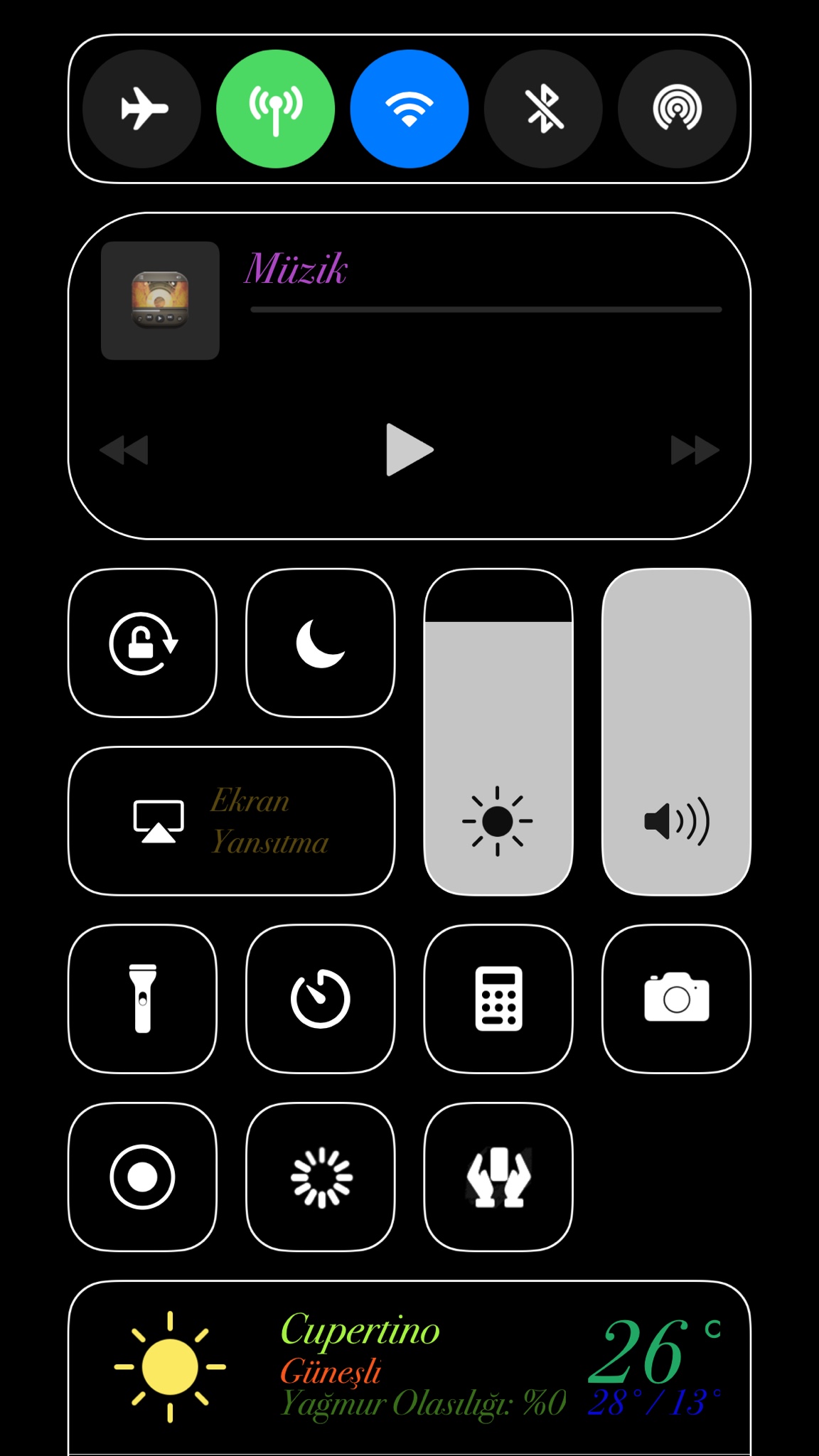The image size is (819, 1456).
Task: Turn off cellular data
Action: coord(275,109)
